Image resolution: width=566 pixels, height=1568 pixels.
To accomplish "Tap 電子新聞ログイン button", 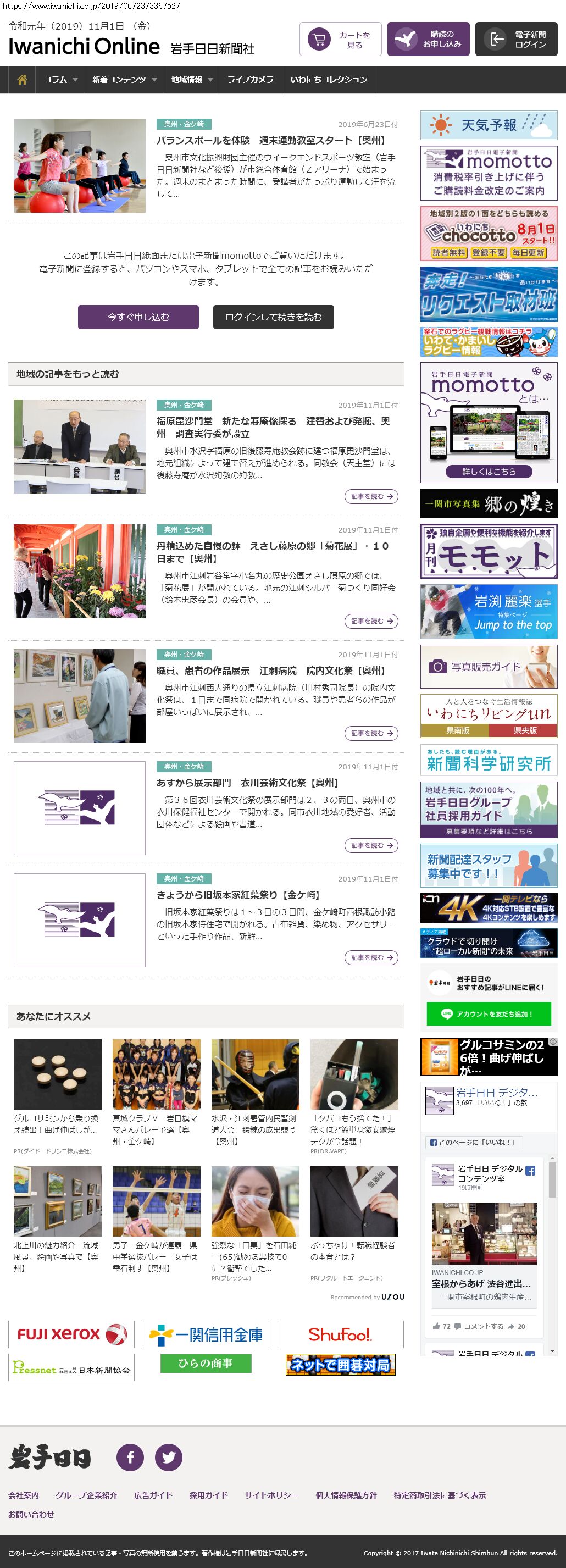I will tap(515, 40).
